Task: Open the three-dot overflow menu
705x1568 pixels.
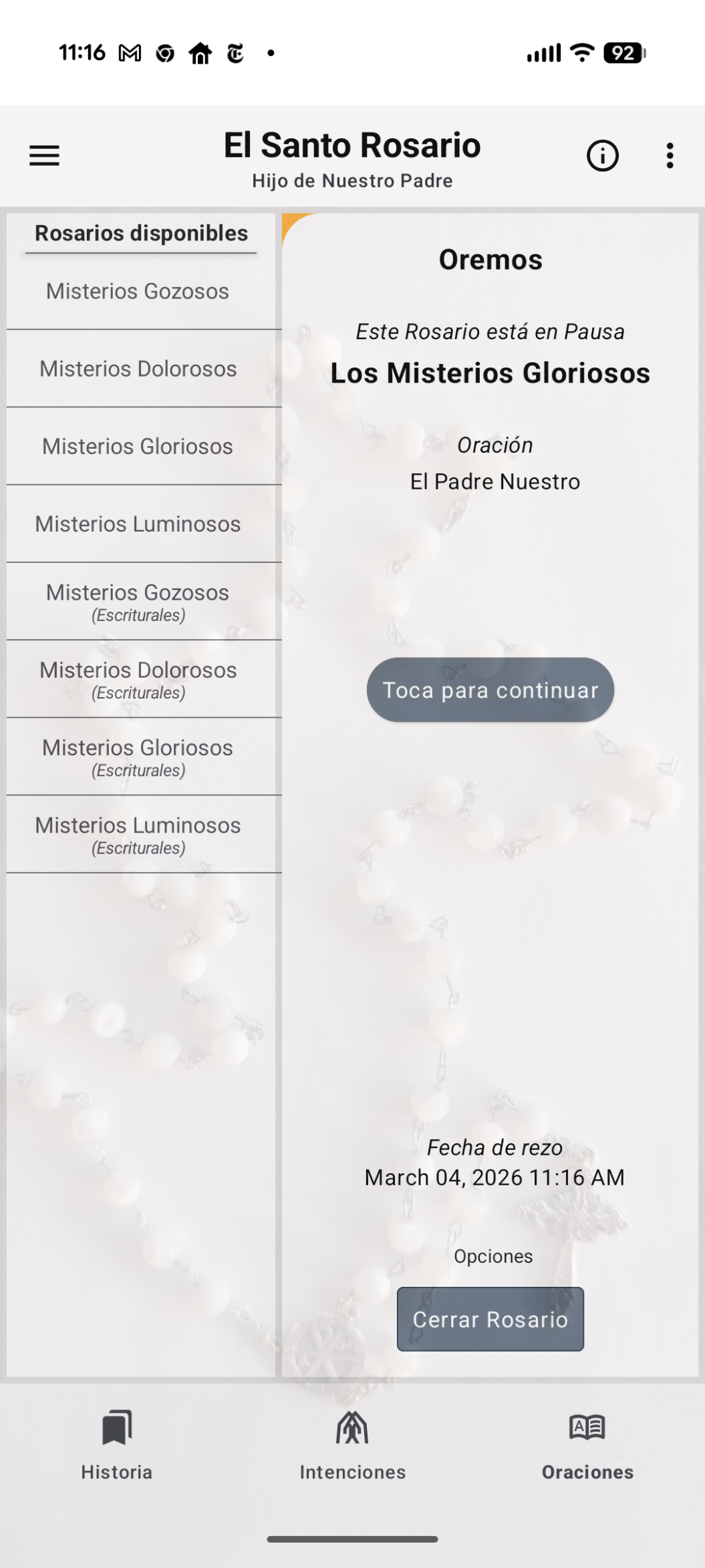Action: click(x=669, y=156)
